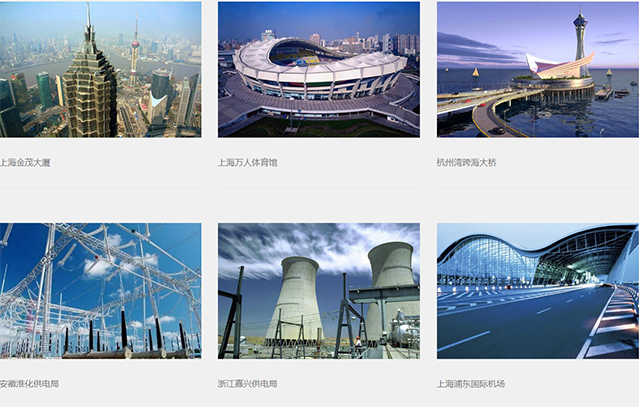Select the 安徽淮化供电局 project tile

point(100,290)
